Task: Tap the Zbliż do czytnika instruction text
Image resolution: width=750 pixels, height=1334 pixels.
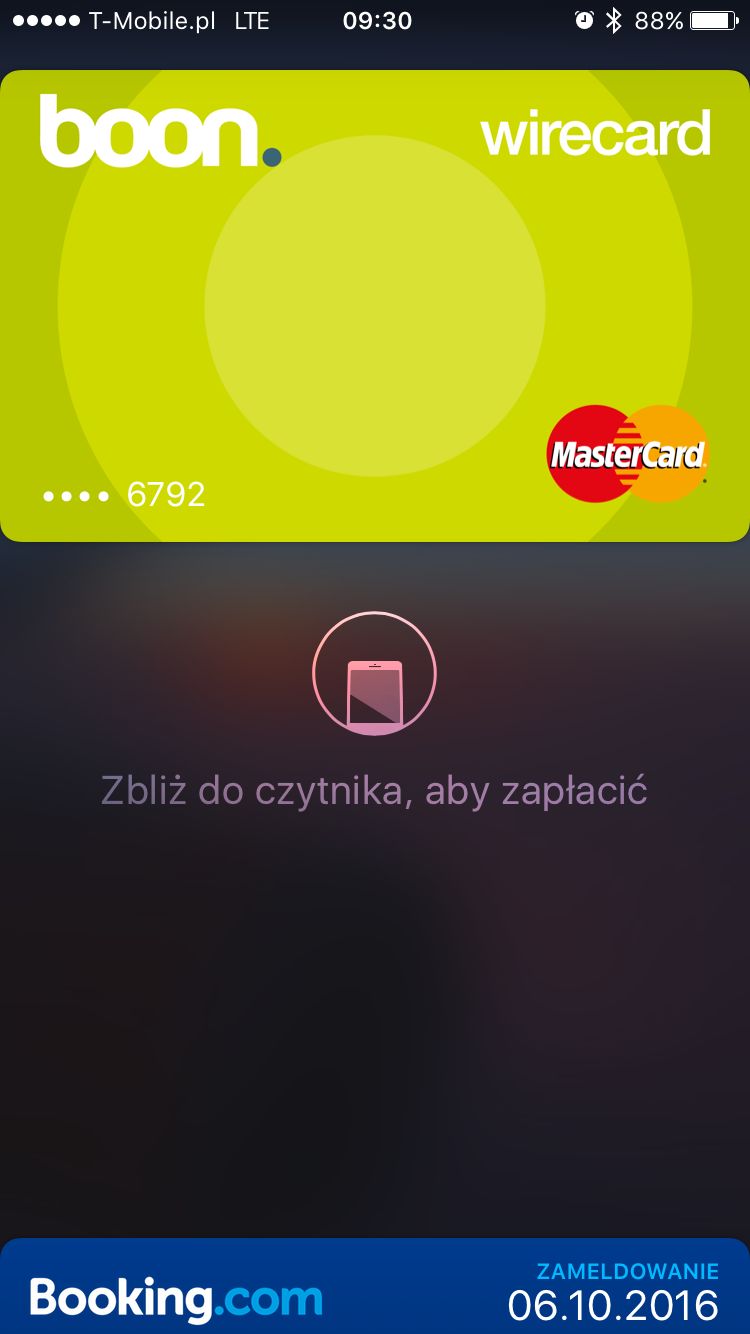Action: (x=374, y=789)
